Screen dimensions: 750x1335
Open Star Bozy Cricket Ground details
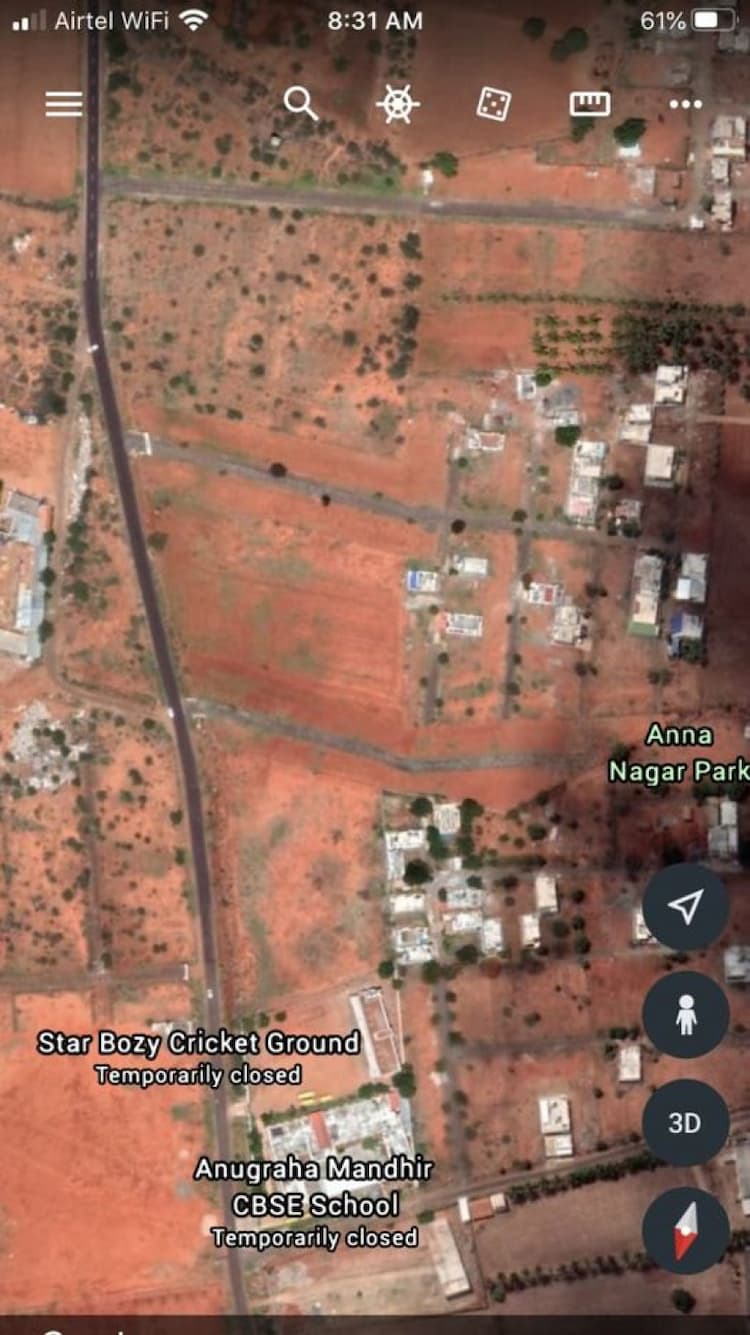[199, 1043]
